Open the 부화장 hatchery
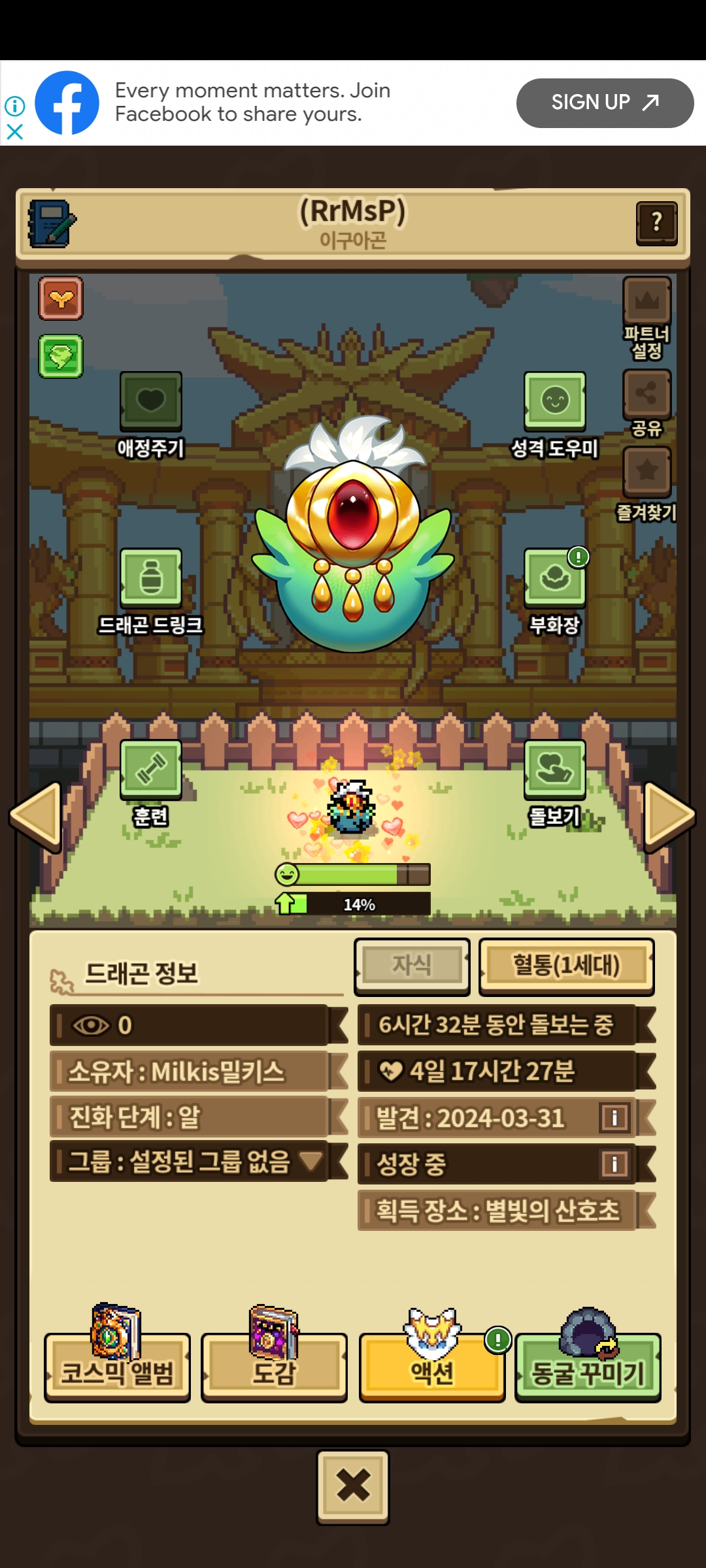Viewport: 706px width, 1568px height. [554, 578]
